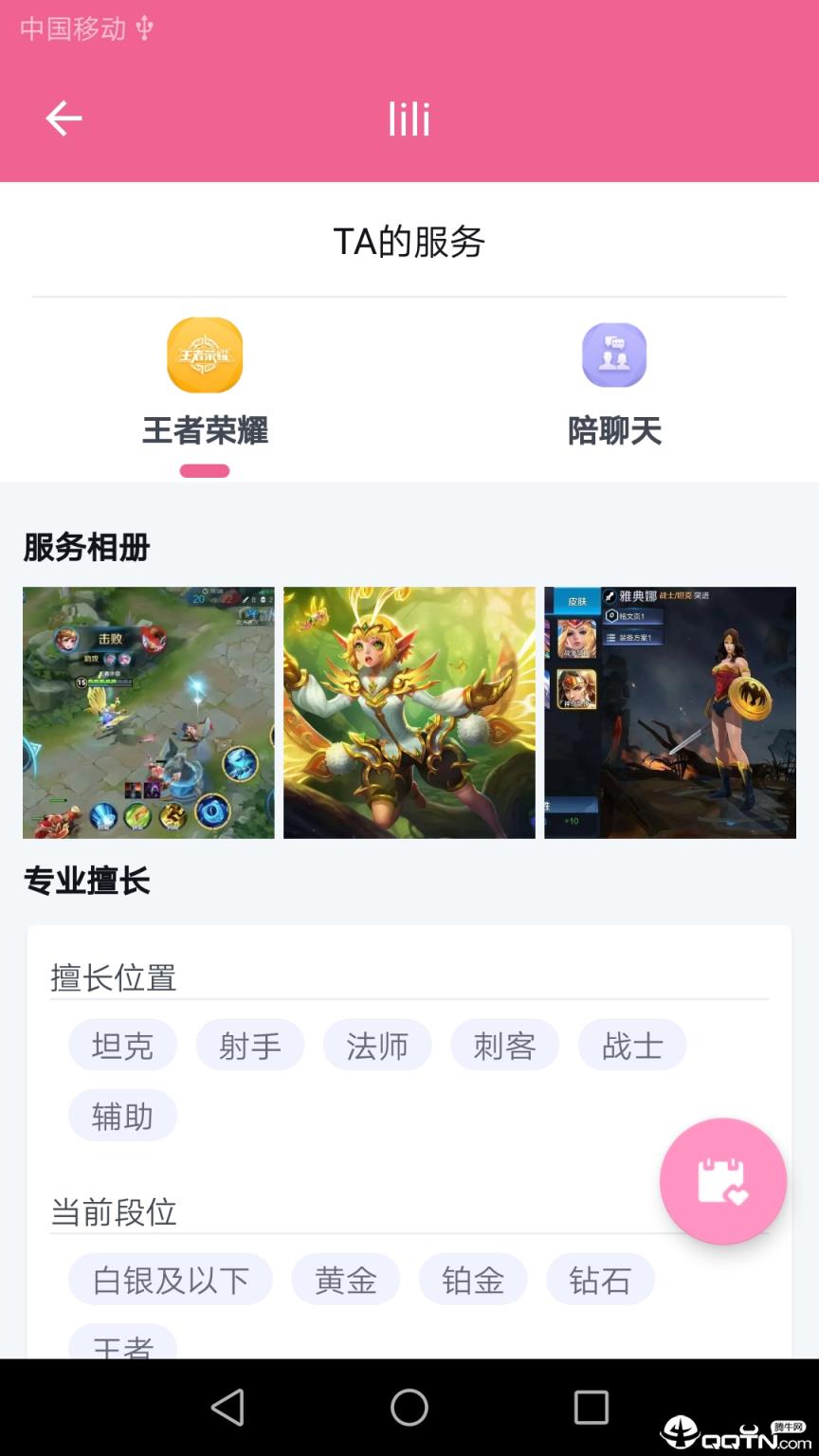
Task: Pick the 战士 position option
Action: pos(631,1045)
